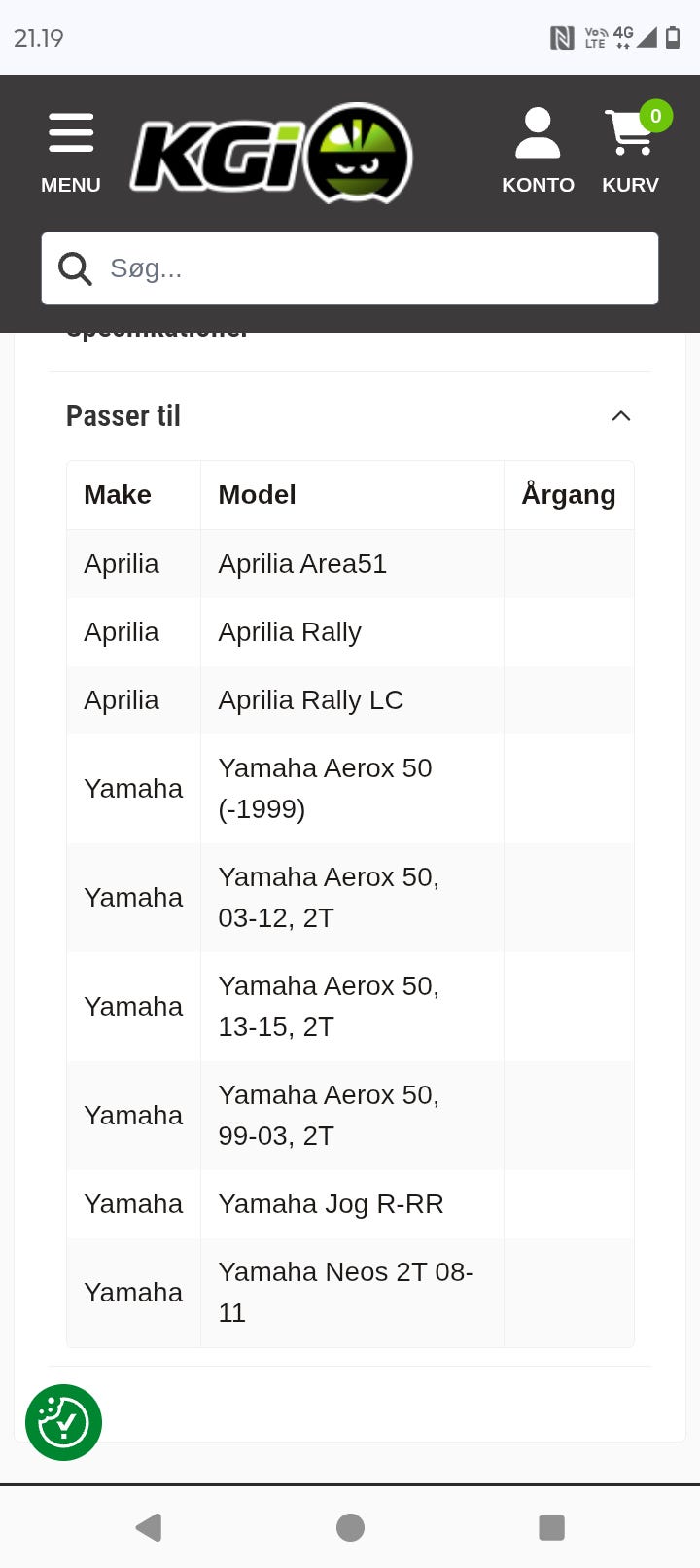Tap the system back button
This screenshot has height=1568, width=700.
click(149, 1527)
